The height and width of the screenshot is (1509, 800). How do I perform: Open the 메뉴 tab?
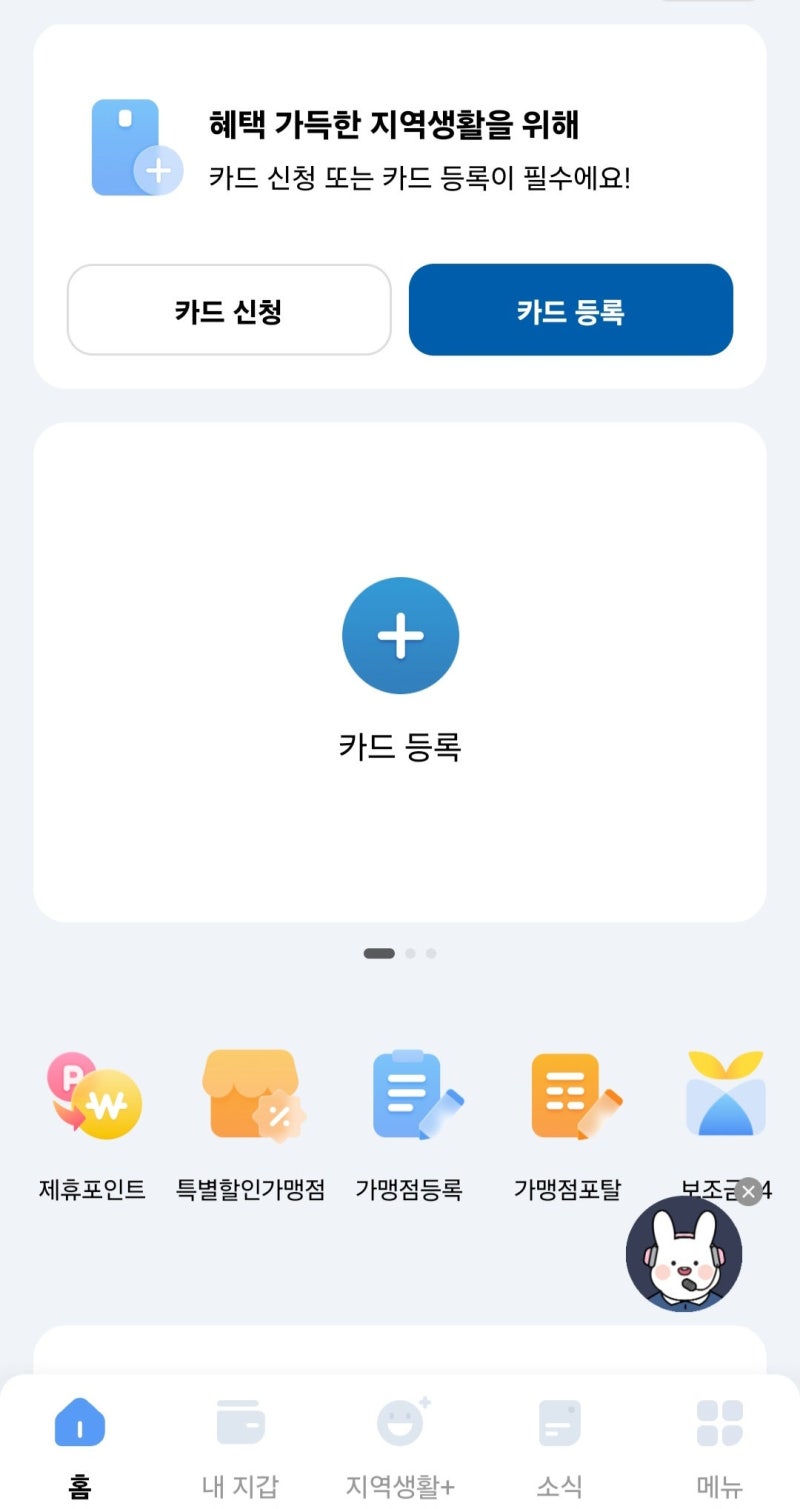(x=720, y=1440)
